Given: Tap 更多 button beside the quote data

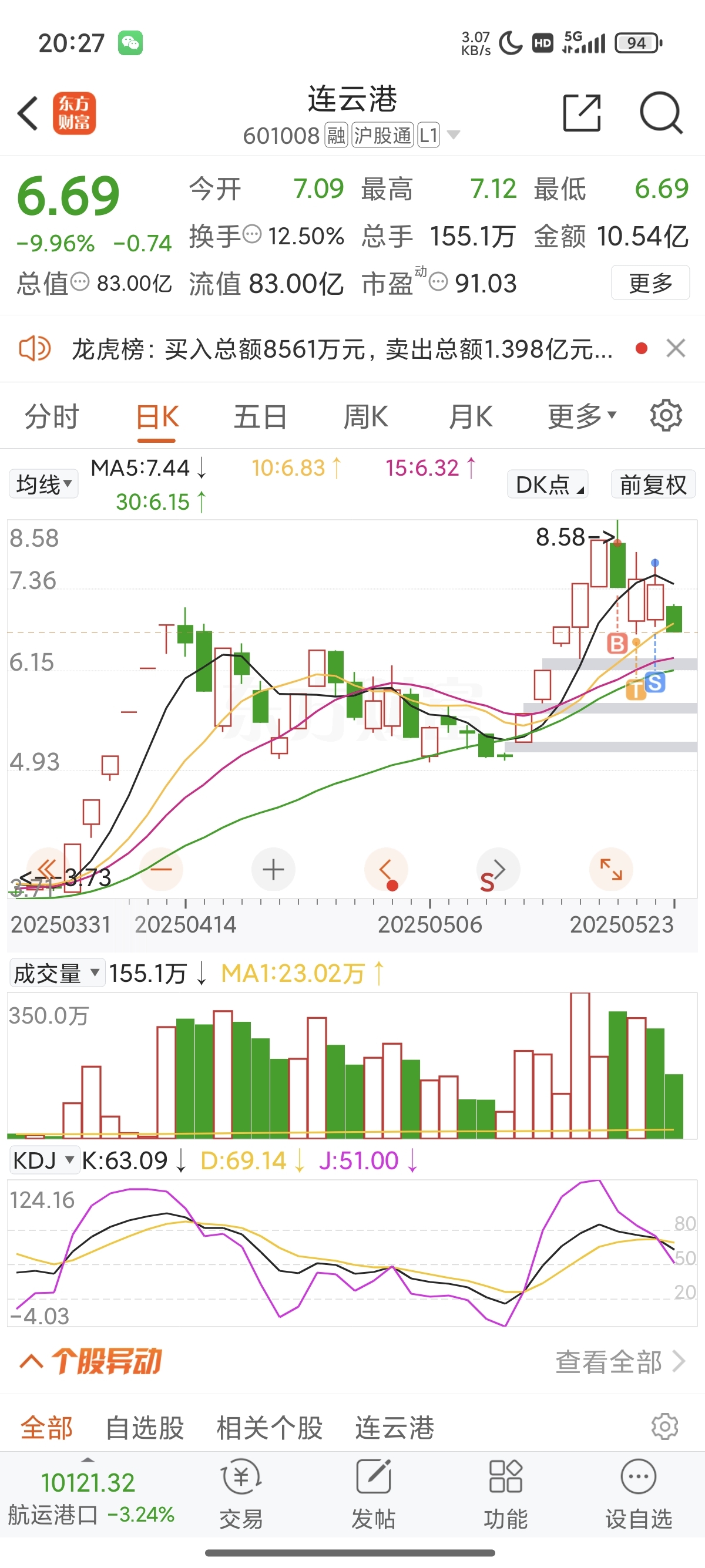Looking at the screenshot, I should point(650,282).
